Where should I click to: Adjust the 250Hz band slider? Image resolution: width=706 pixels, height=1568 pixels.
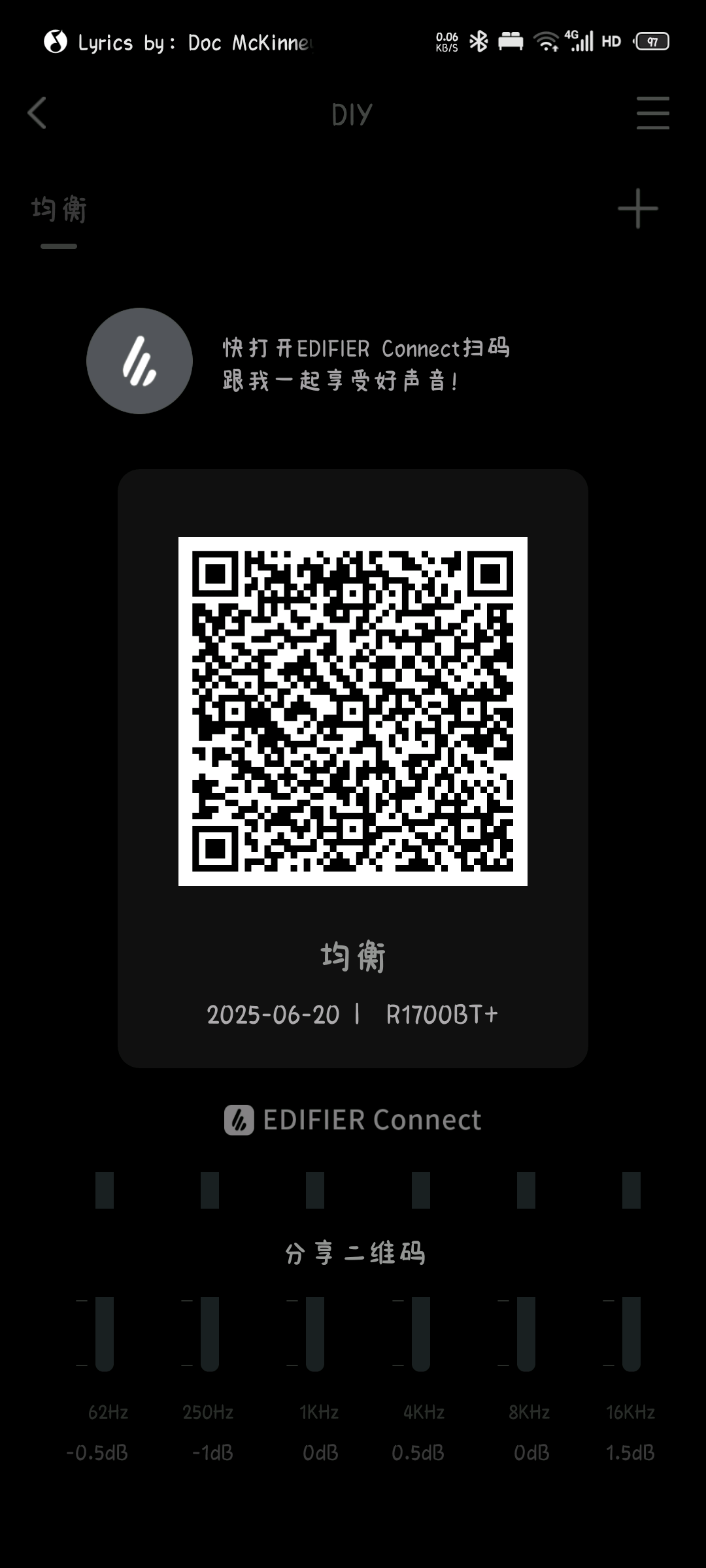point(210,1333)
